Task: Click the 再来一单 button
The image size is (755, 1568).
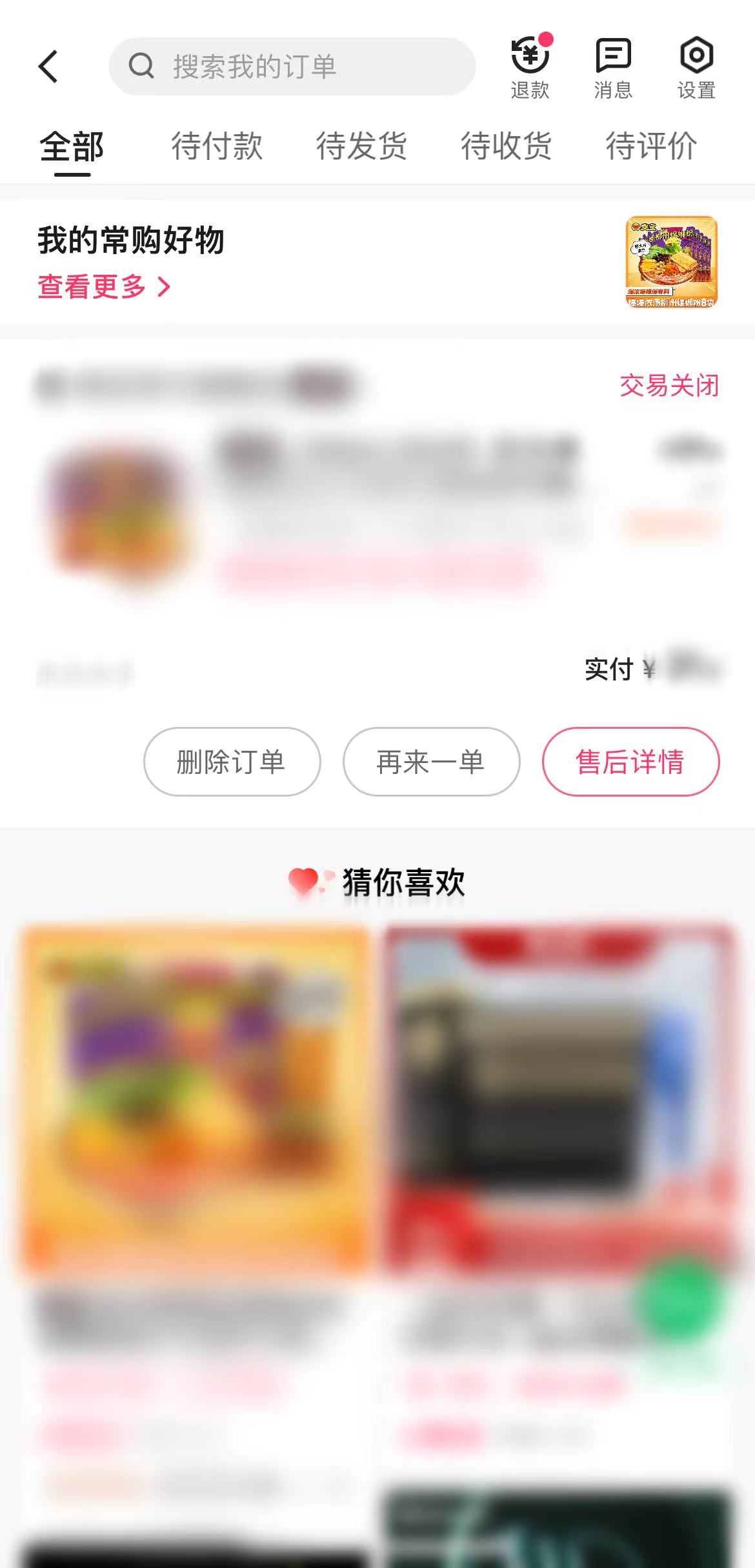Action: point(430,762)
